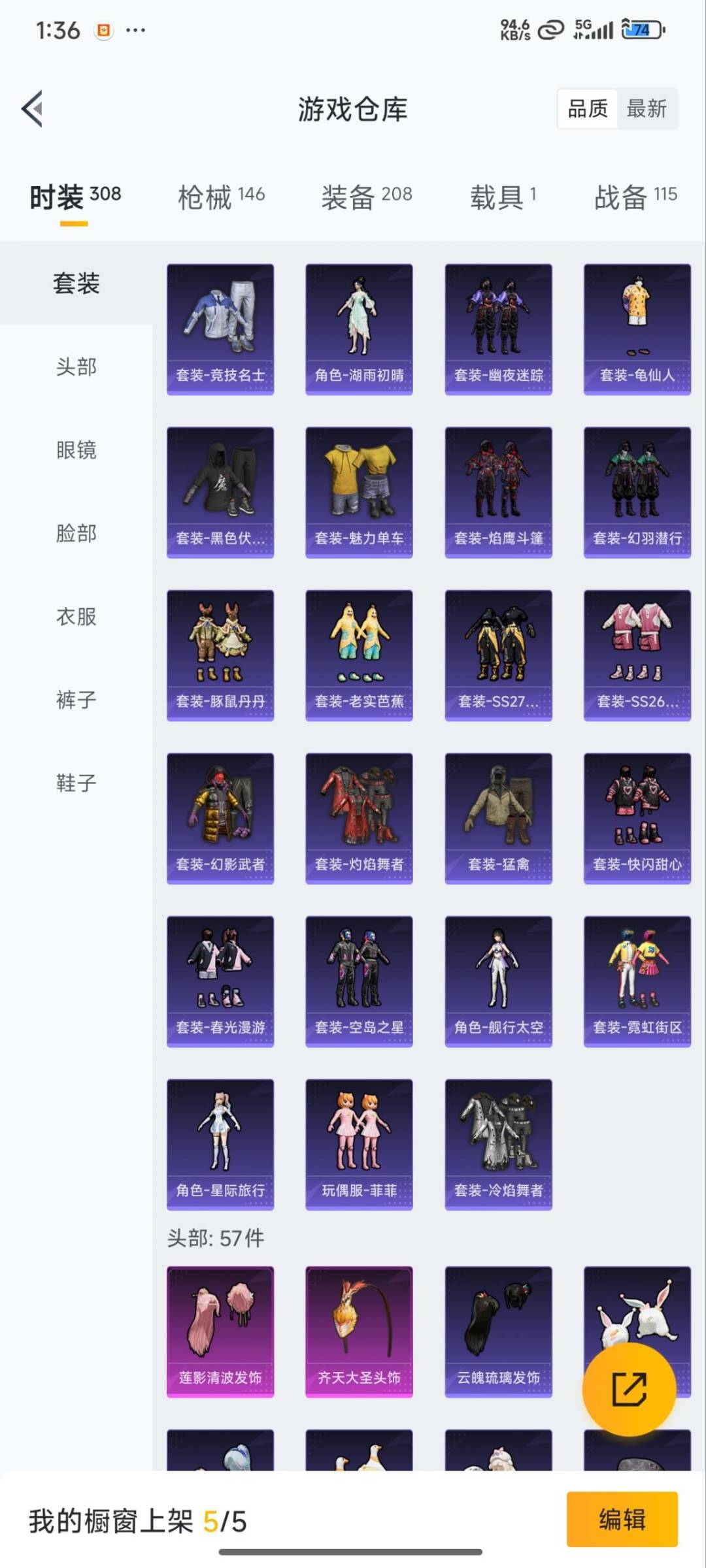
Task: Open the 载具 tab
Action: tap(503, 196)
